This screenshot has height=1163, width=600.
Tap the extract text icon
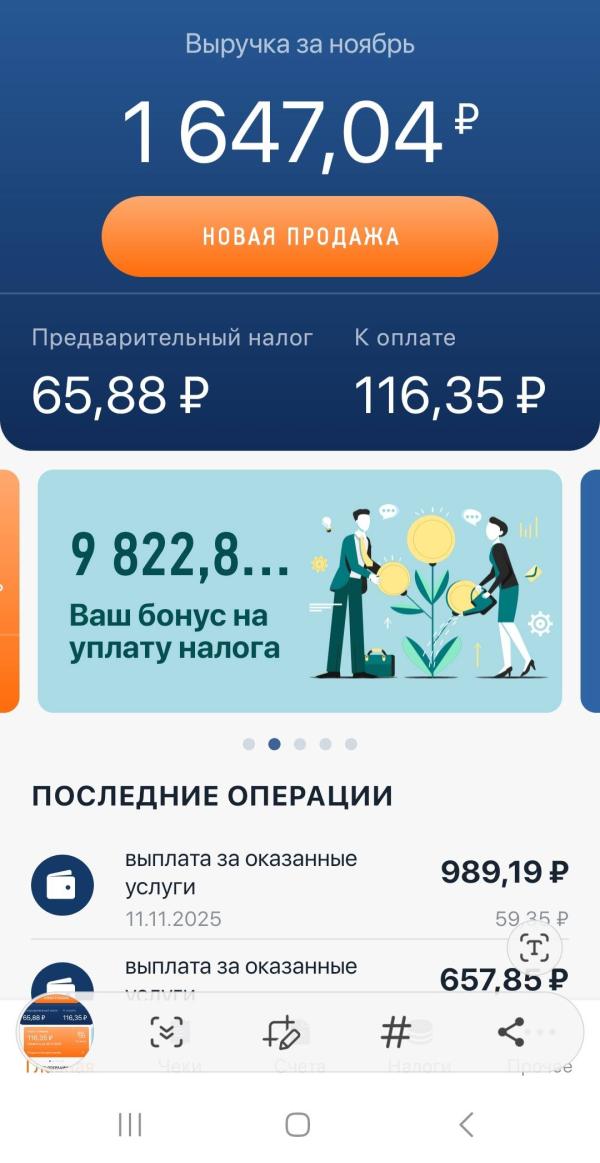click(x=535, y=947)
